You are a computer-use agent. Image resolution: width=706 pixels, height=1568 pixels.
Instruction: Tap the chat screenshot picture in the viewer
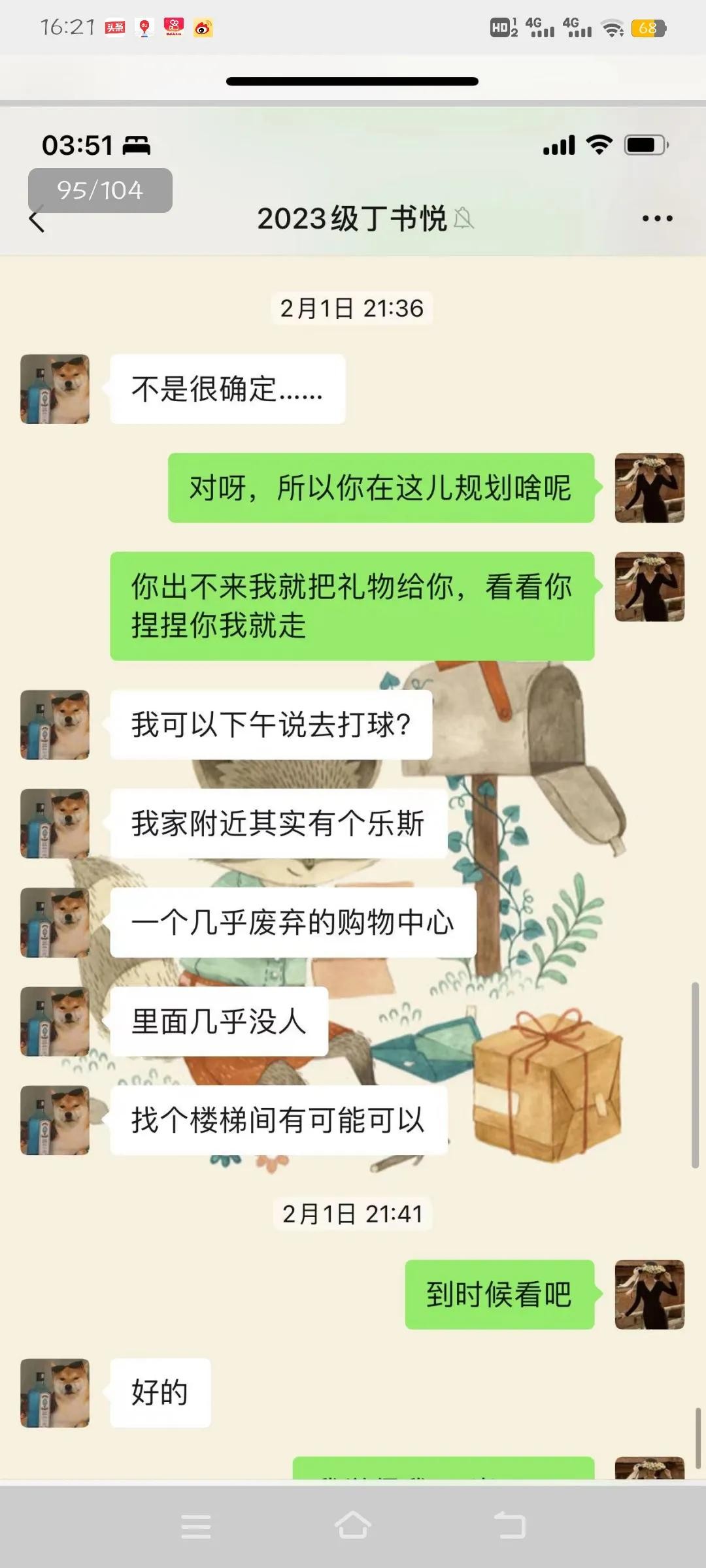click(x=353, y=784)
